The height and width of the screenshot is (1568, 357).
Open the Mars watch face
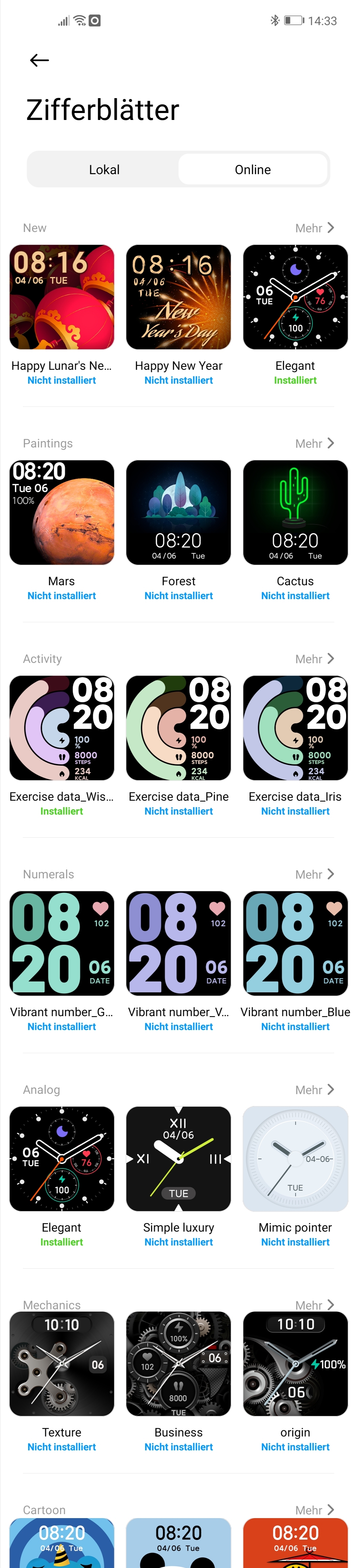point(61,513)
